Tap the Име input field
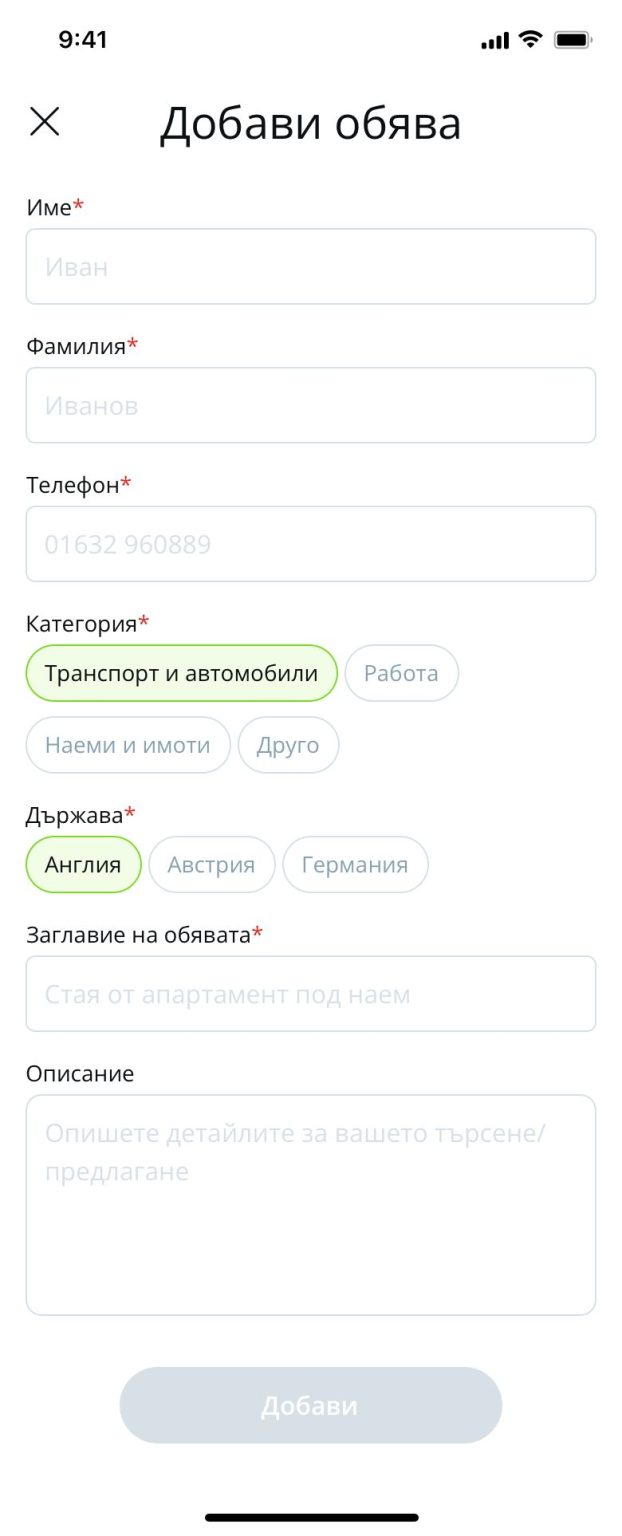The width and height of the screenshot is (622, 1536). [x=310, y=267]
